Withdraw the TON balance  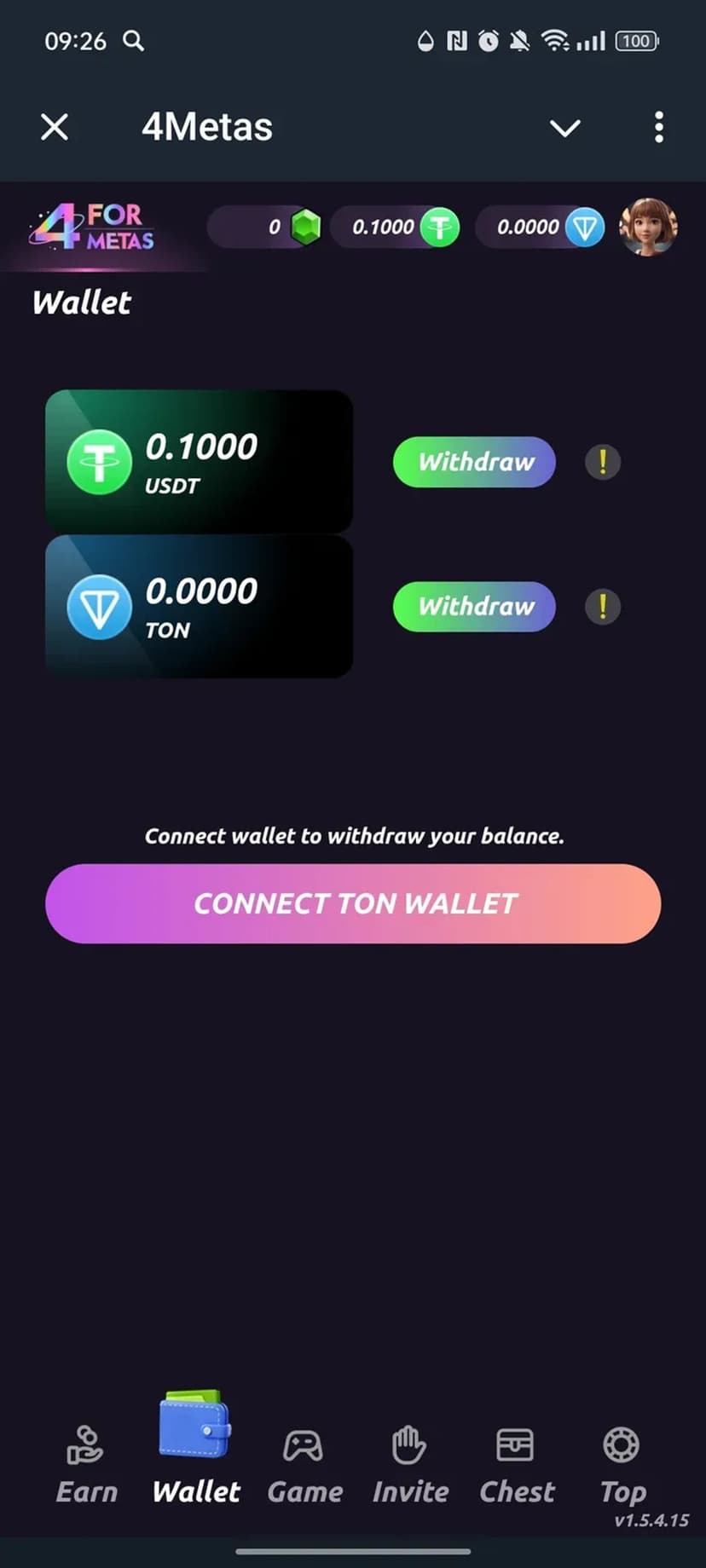[x=474, y=607]
